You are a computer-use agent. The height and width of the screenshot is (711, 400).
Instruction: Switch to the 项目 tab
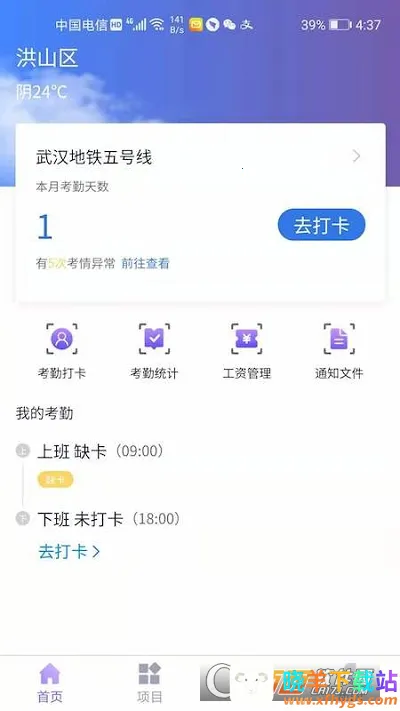pyautogui.click(x=149, y=682)
